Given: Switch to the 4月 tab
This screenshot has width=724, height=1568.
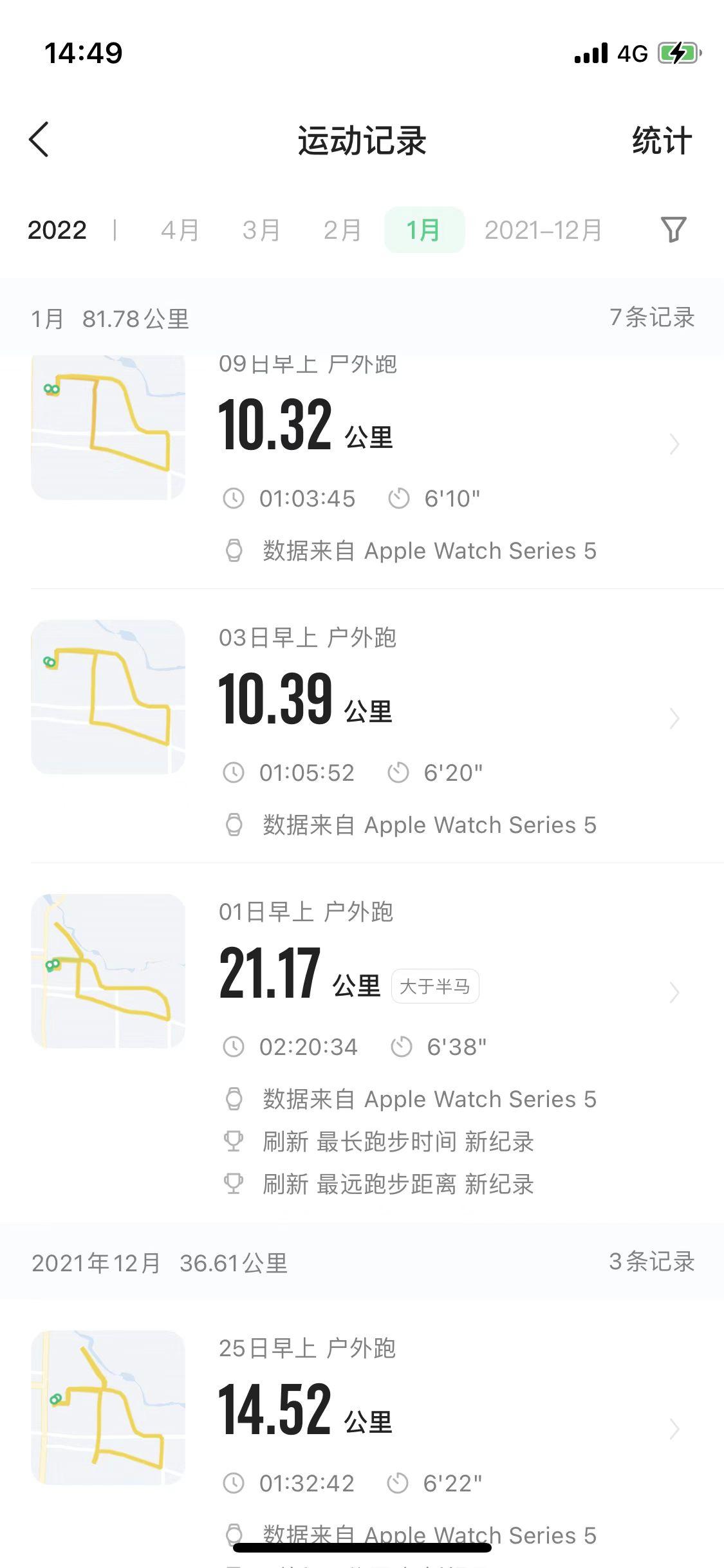Looking at the screenshot, I should coord(180,230).
